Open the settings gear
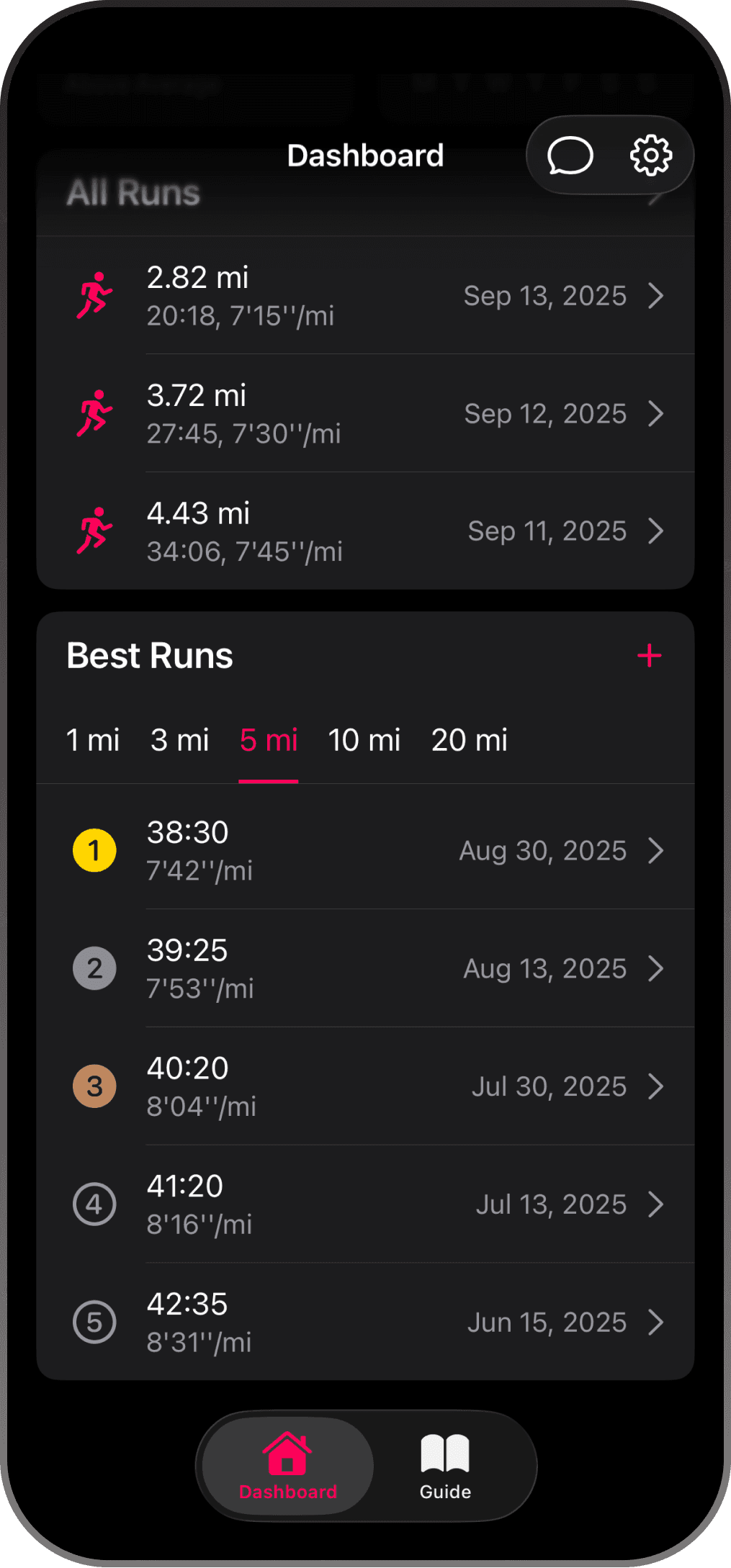Screen dimensions: 731x1568 (x=649, y=155)
